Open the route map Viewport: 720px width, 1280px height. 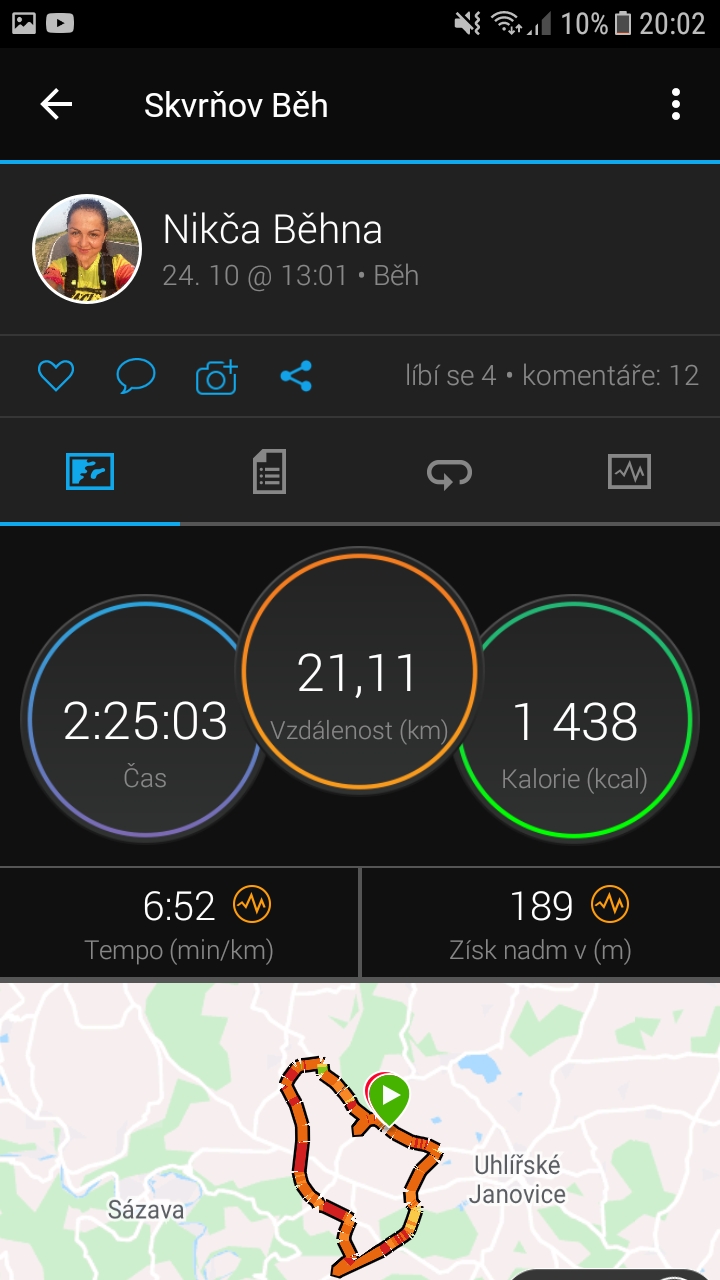(x=360, y=1131)
